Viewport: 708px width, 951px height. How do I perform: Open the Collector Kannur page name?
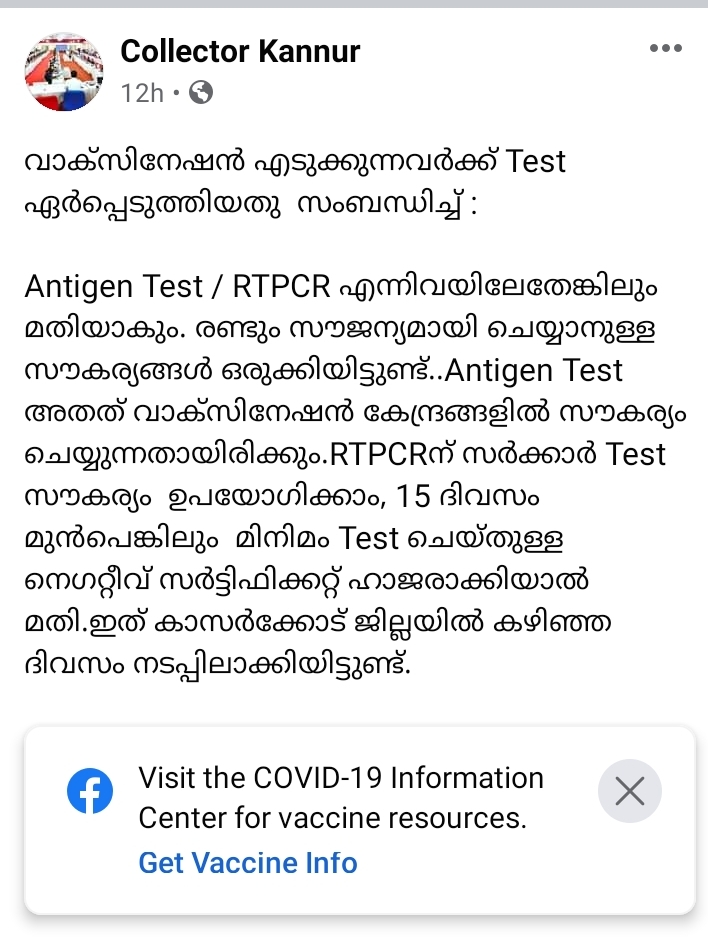click(240, 51)
